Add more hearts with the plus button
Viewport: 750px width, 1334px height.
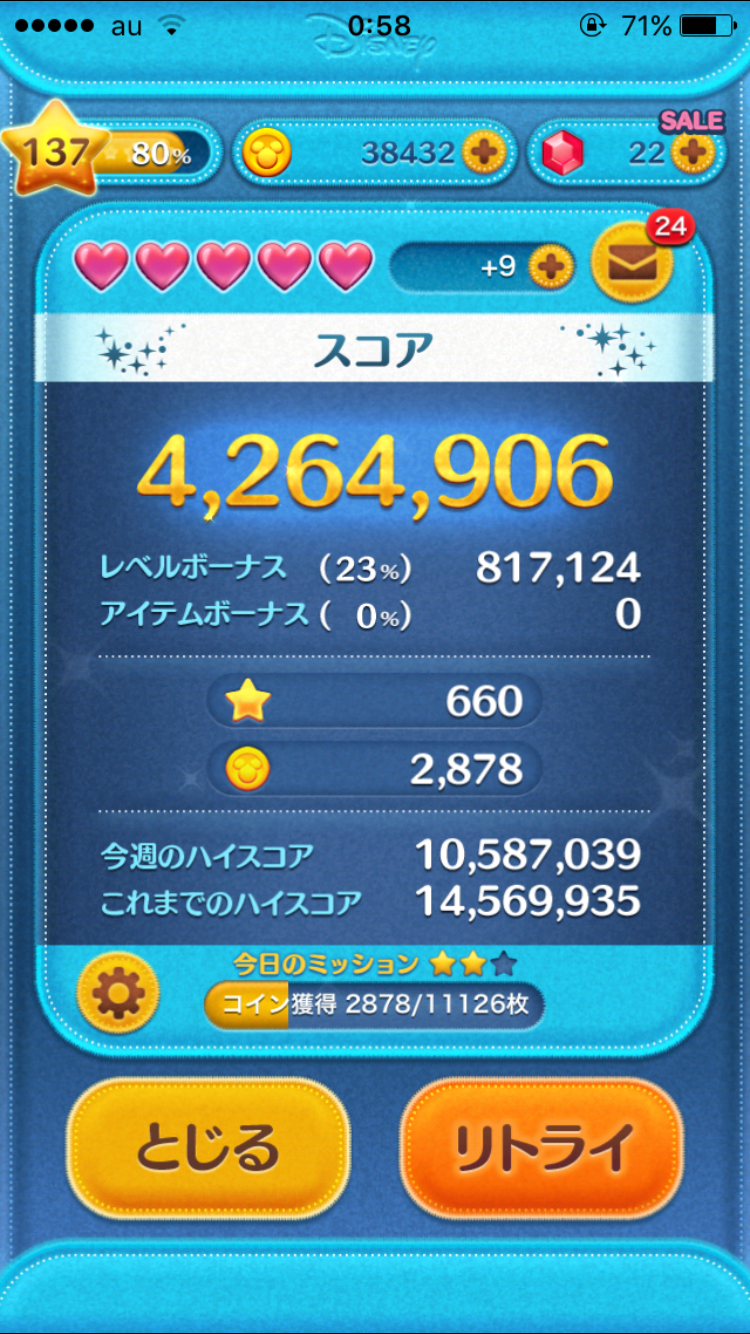pos(551,267)
